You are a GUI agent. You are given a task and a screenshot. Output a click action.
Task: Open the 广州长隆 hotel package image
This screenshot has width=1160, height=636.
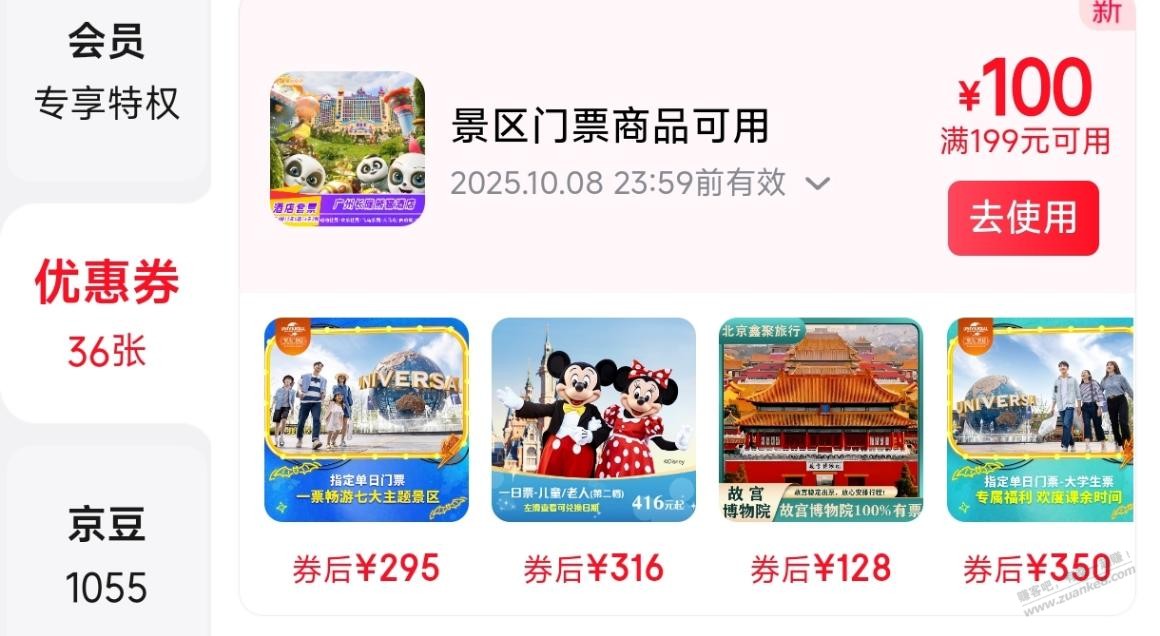pyautogui.click(x=347, y=149)
